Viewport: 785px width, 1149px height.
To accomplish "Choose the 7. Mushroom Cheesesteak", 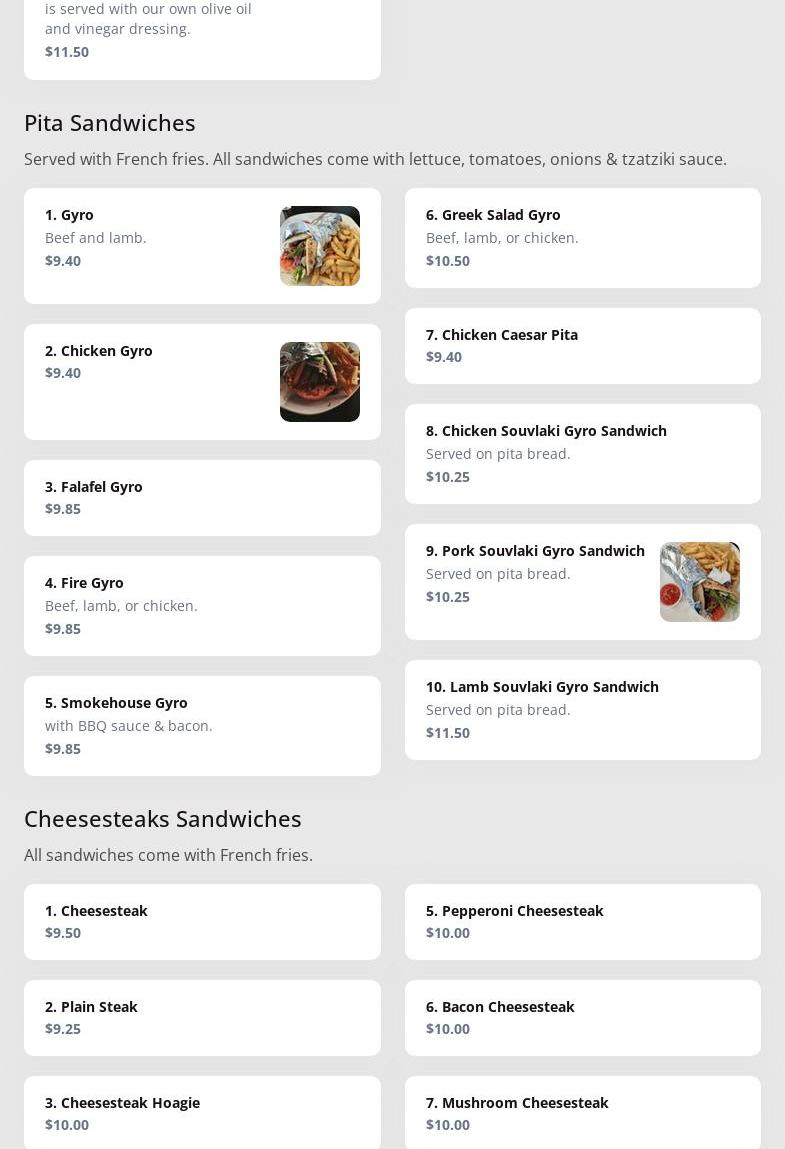I will point(582,1112).
